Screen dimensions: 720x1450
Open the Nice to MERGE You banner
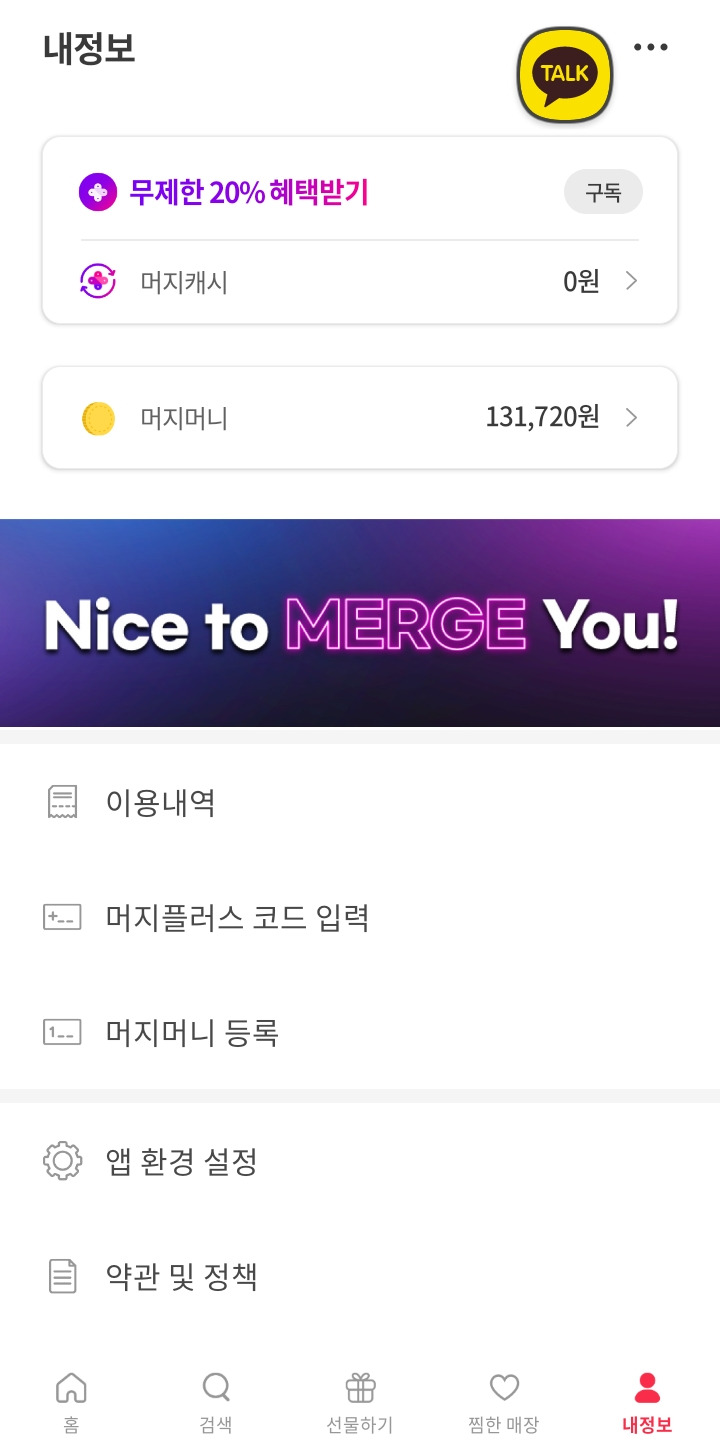click(x=360, y=622)
